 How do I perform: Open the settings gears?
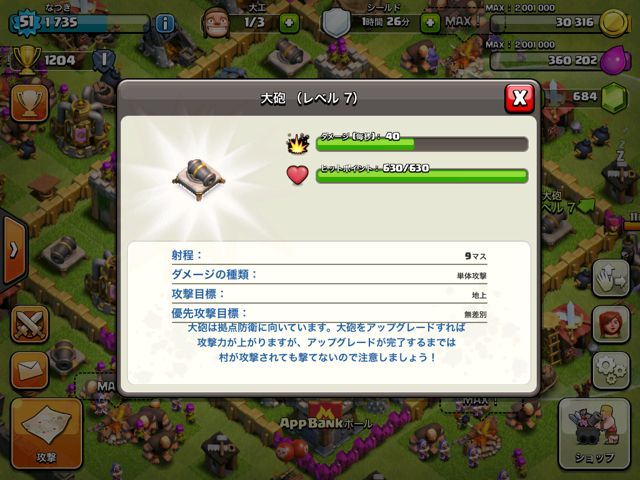(610, 369)
